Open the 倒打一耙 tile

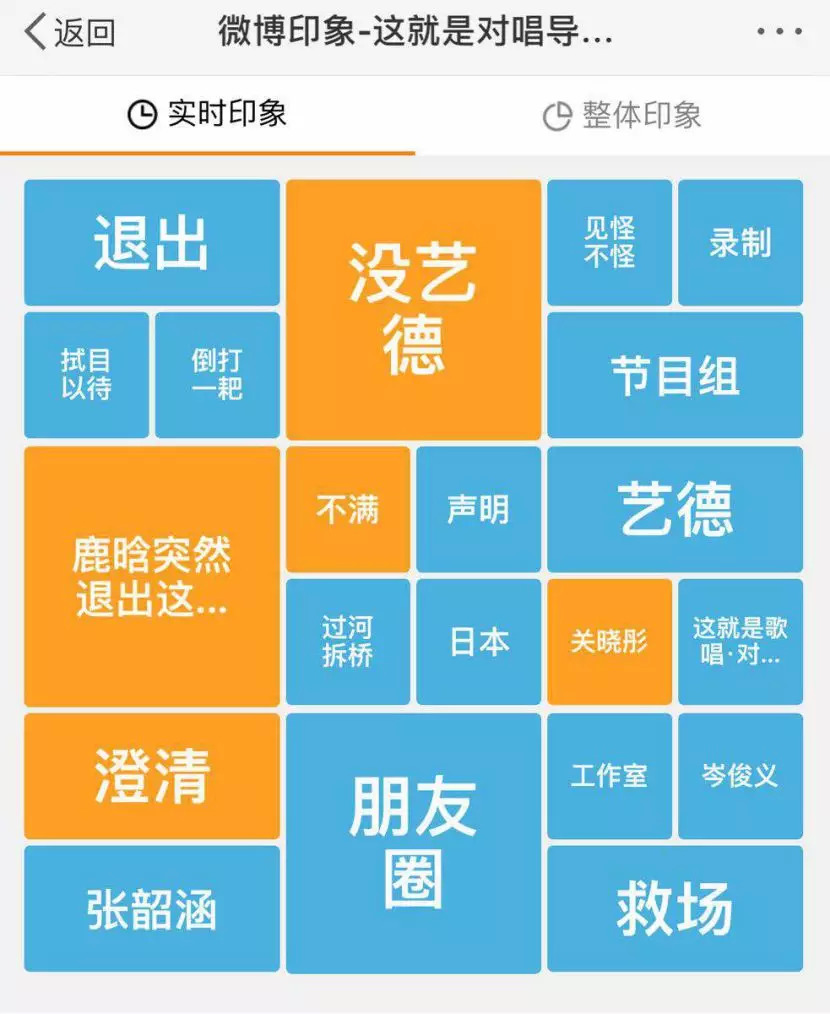pyautogui.click(x=217, y=375)
